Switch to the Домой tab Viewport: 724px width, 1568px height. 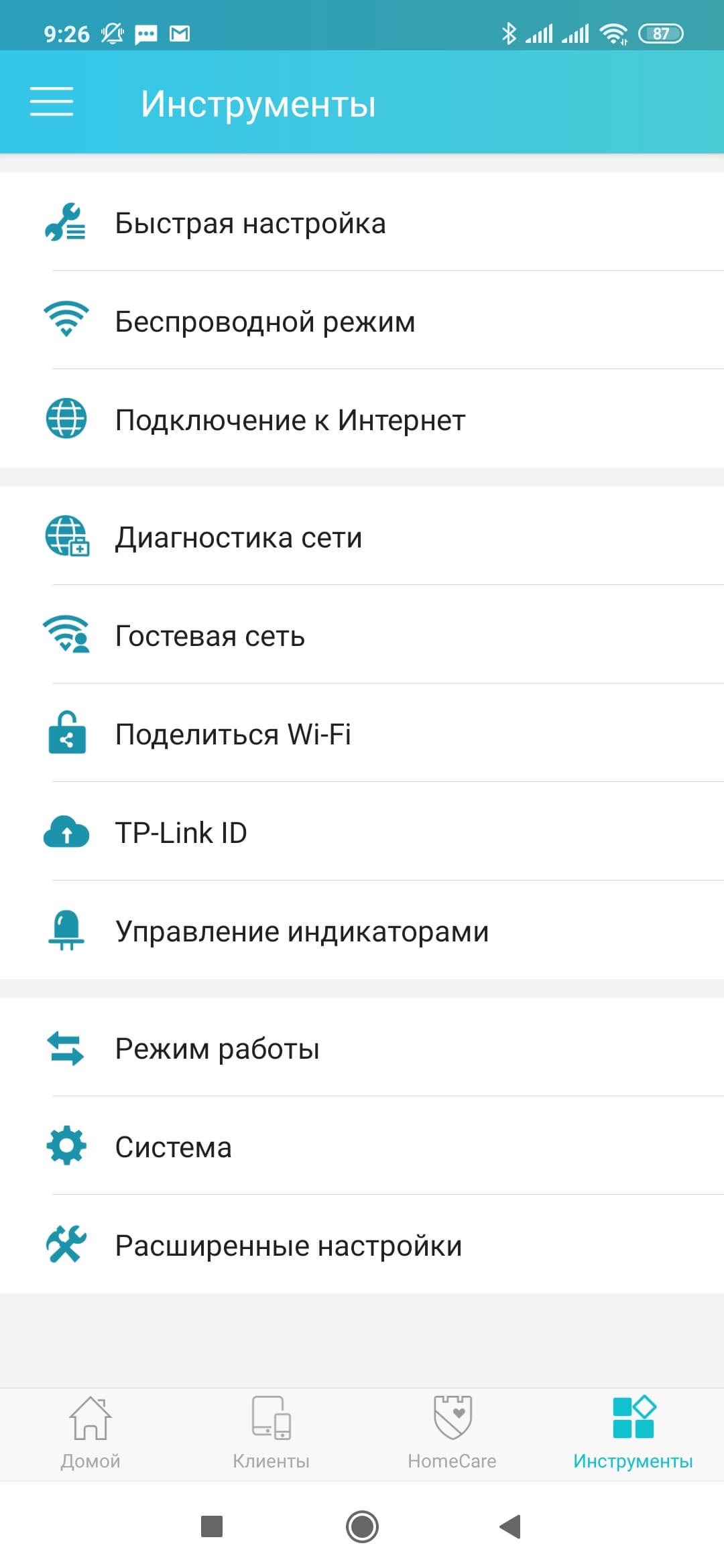point(90,1433)
